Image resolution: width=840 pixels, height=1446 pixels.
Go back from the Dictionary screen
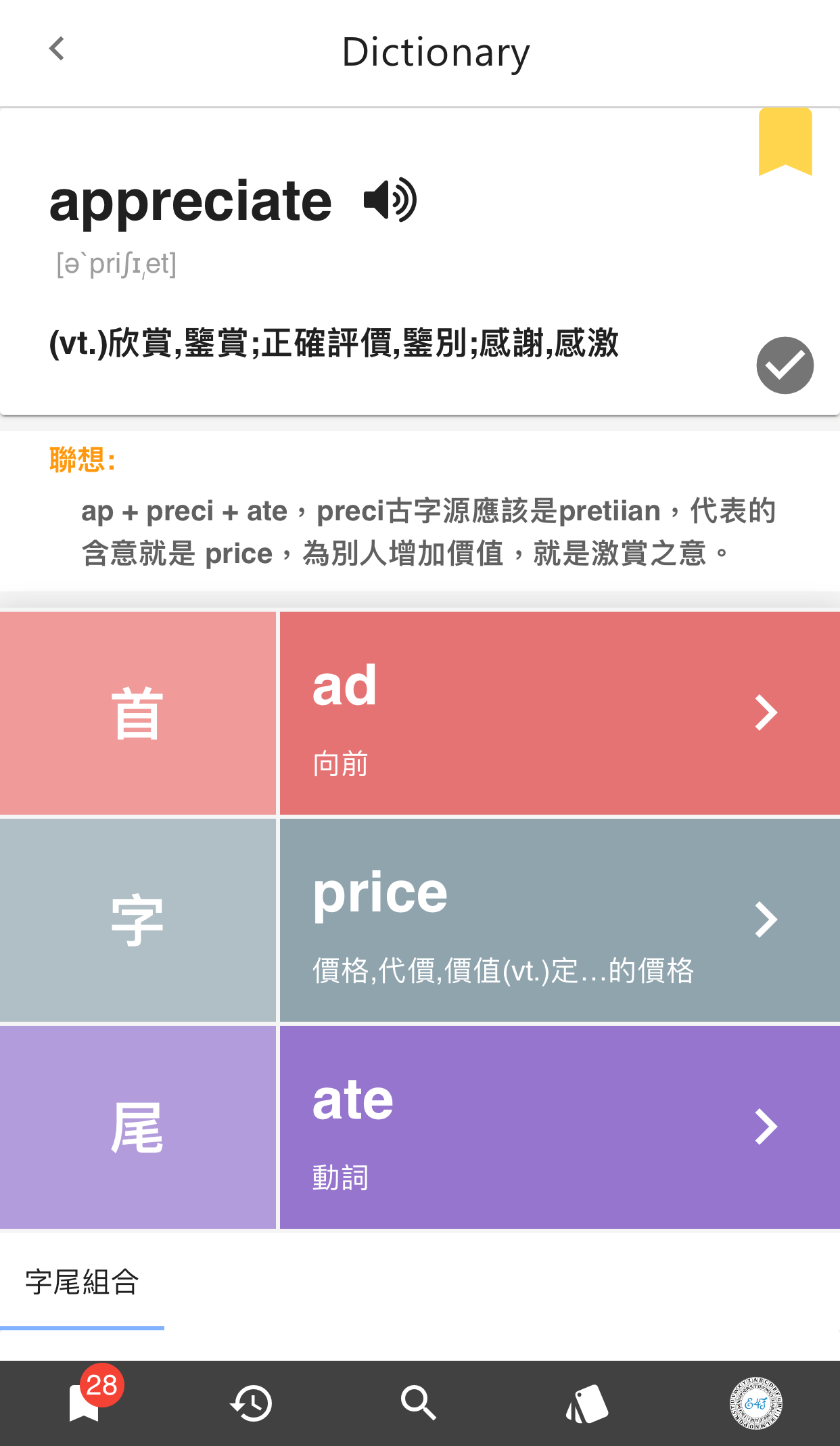(57, 49)
